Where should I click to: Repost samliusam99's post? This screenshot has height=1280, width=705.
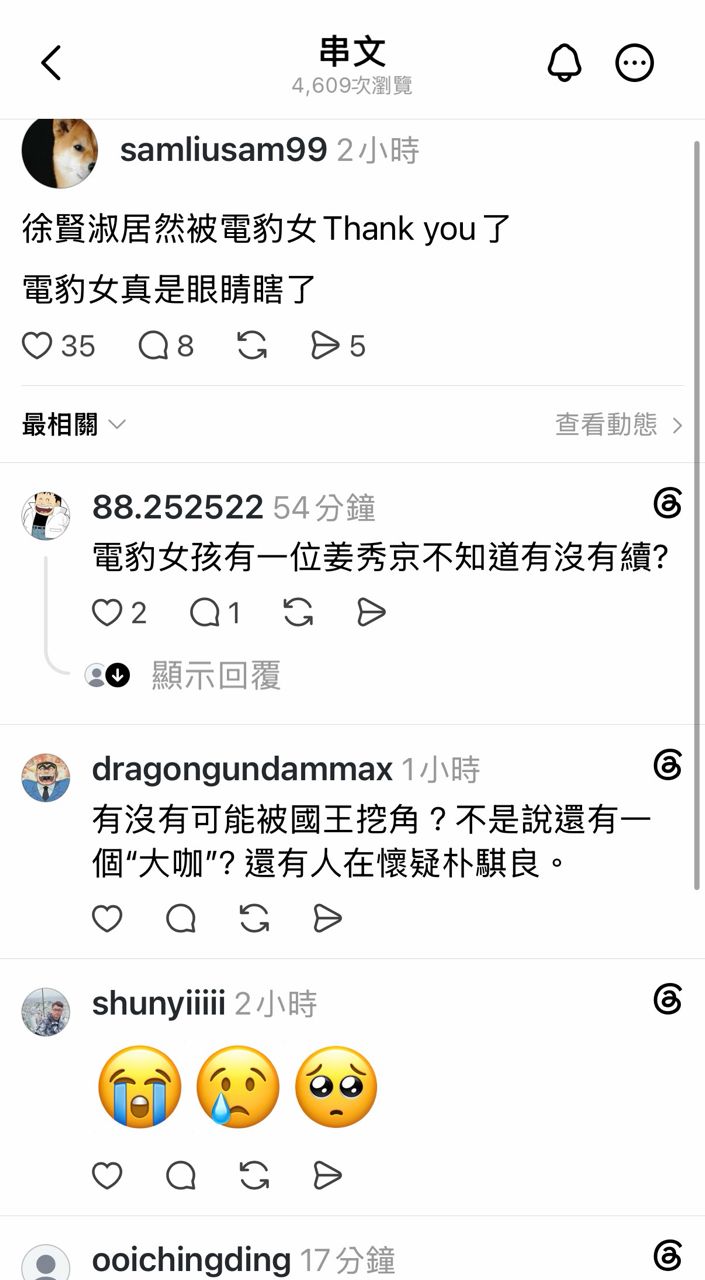[252, 346]
